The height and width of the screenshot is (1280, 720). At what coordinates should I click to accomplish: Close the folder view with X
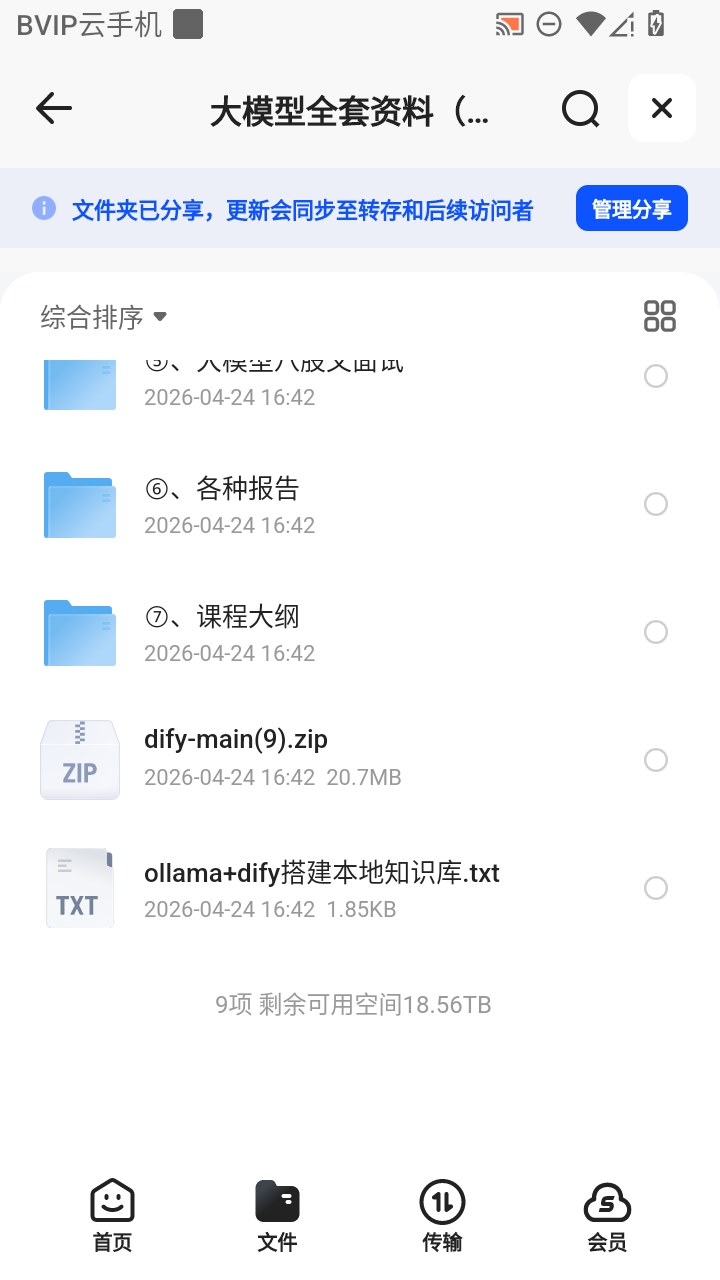pyautogui.click(x=662, y=108)
